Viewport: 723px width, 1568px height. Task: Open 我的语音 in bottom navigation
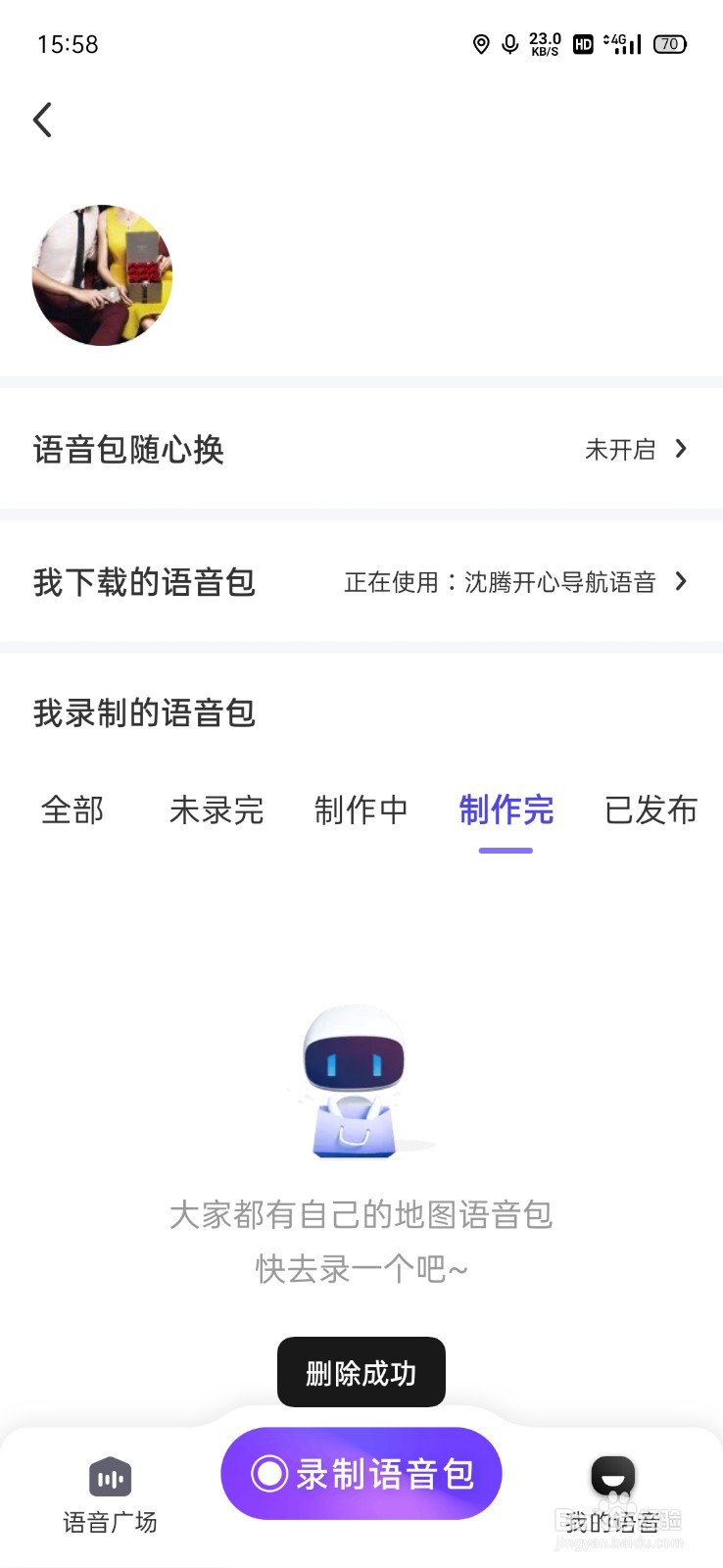pos(613,1494)
